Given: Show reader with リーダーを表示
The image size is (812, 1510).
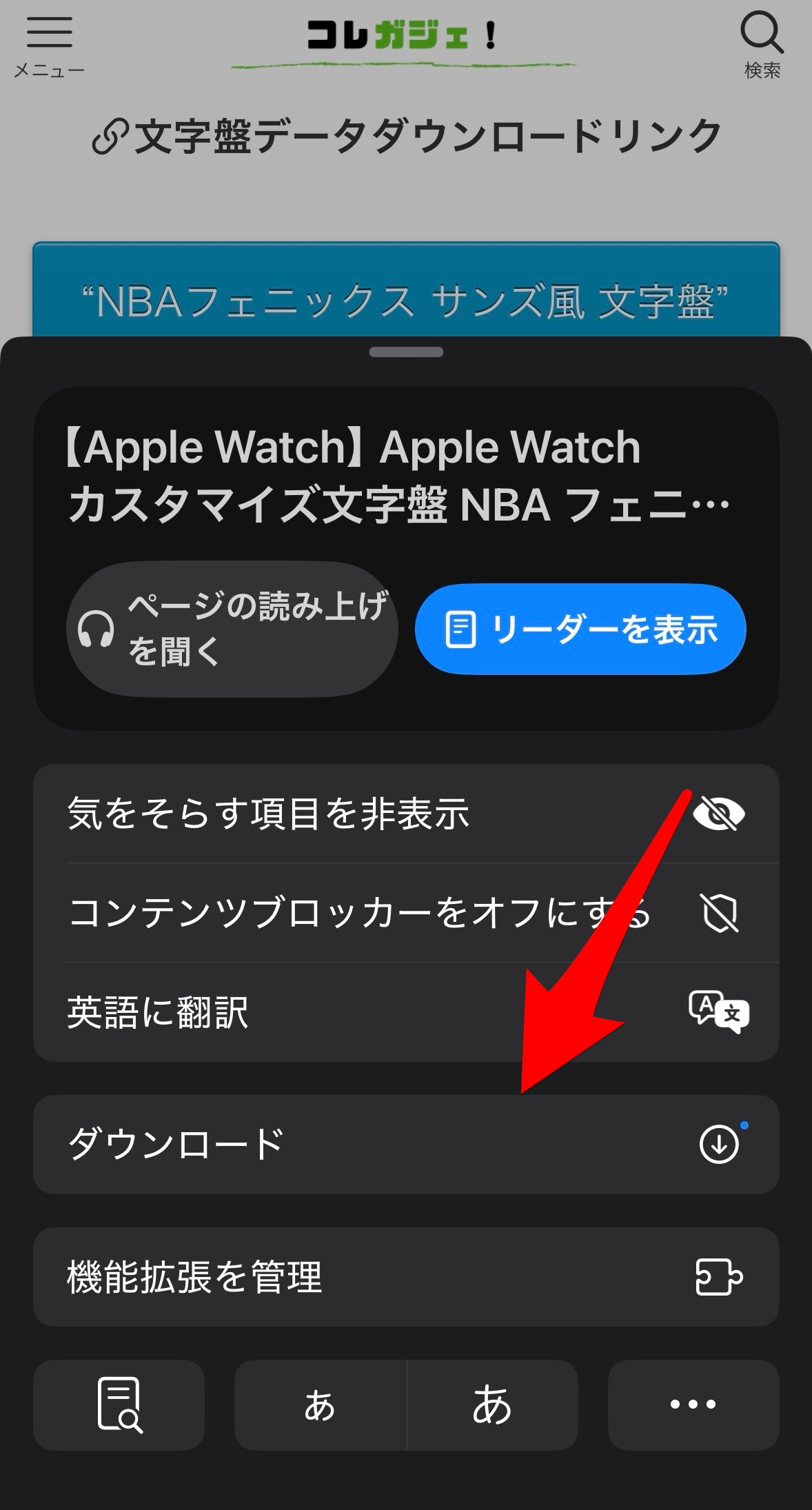Looking at the screenshot, I should 580,629.
